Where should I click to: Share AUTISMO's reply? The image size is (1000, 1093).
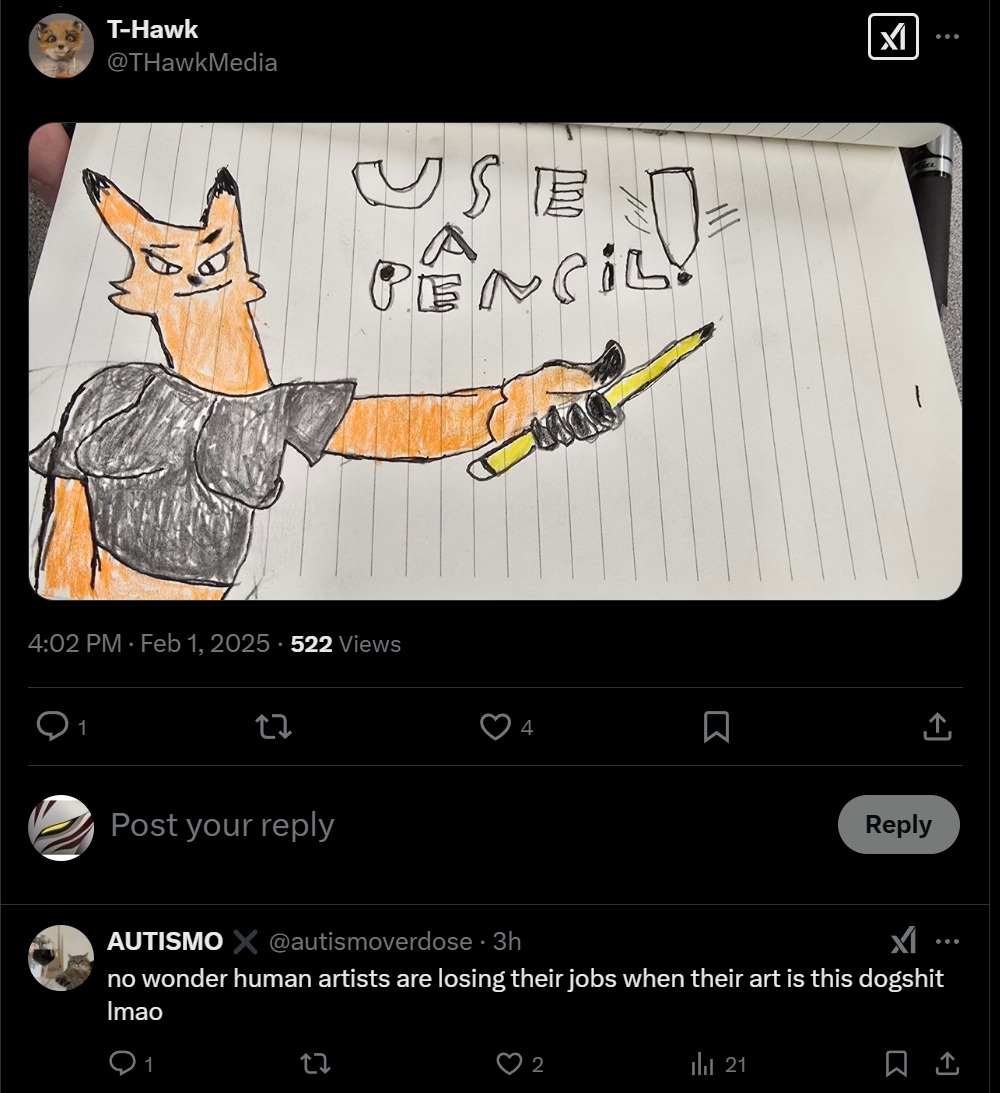[946, 1064]
